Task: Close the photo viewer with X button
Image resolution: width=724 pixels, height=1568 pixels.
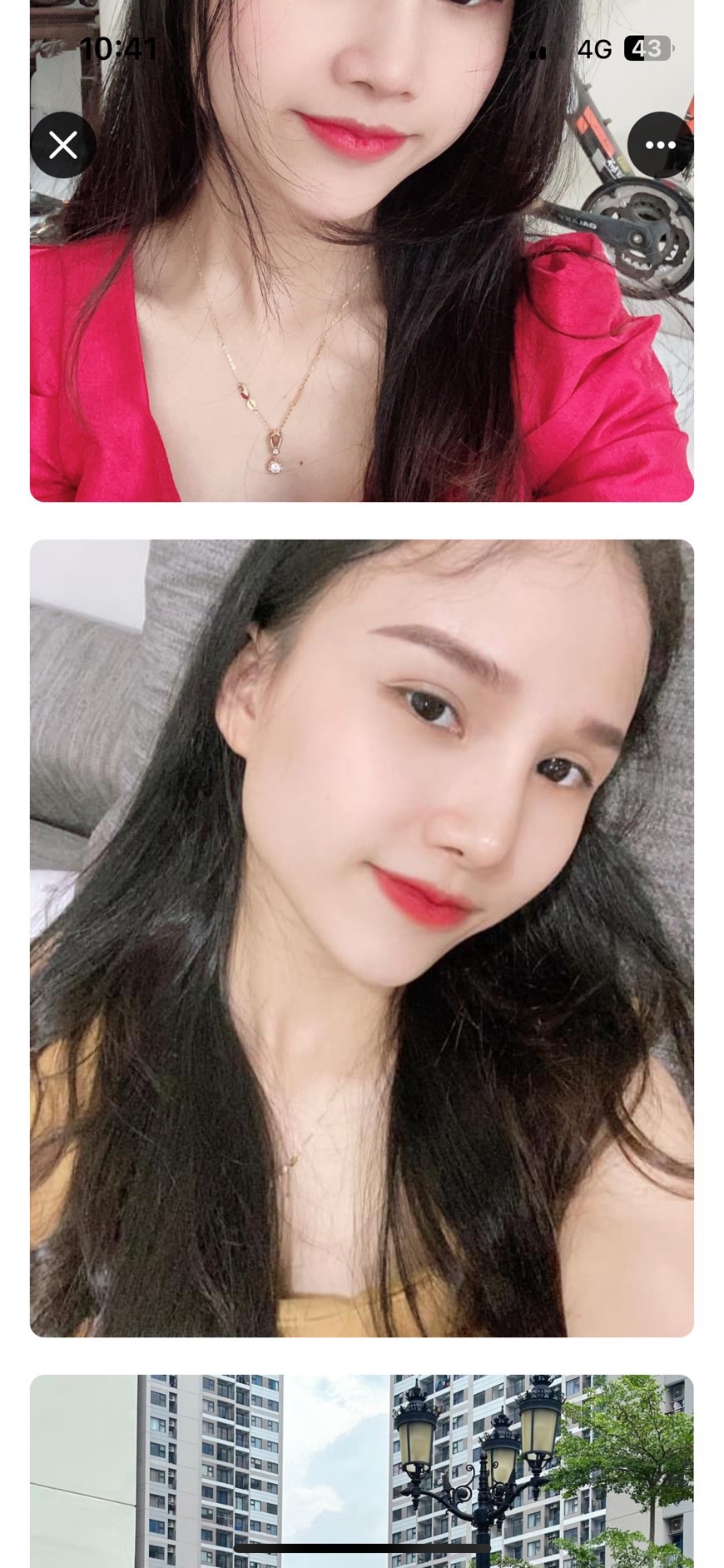Action: pos(63,145)
